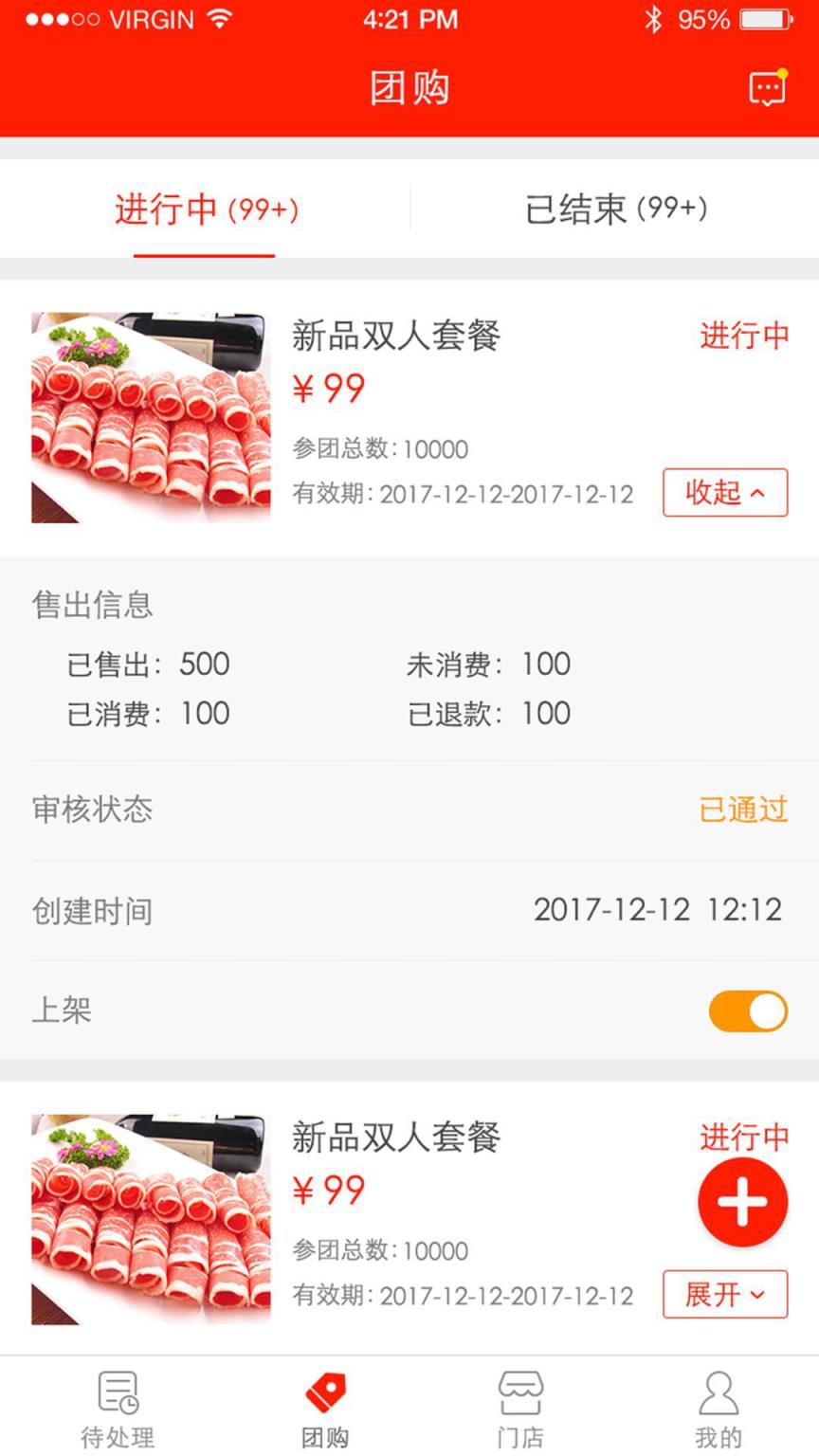This screenshot has width=819, height=1456.
Task: Collapse the first deal using 收起
Action: tap(725, 493)
